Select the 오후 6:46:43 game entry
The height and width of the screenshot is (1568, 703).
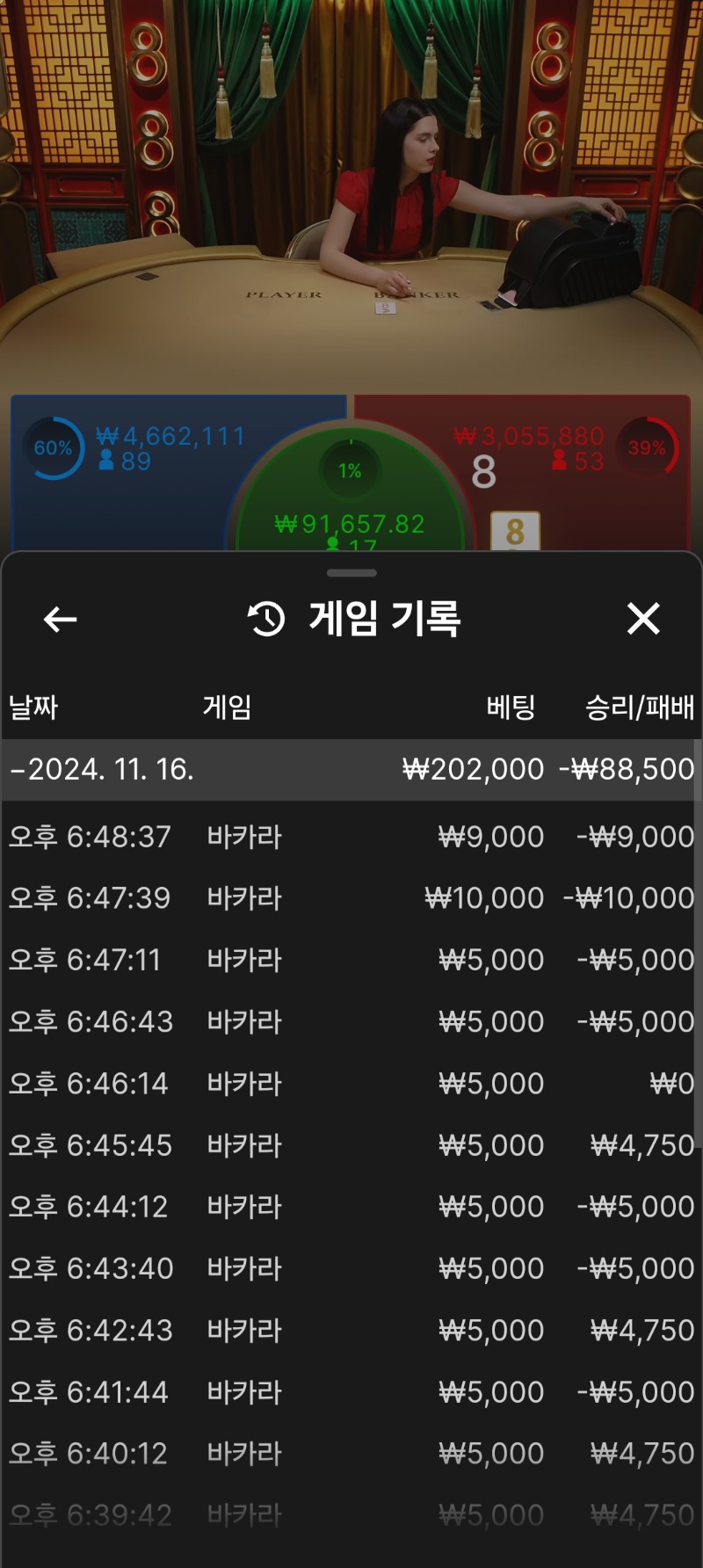pyautogui.click(x=351, y=1021)
